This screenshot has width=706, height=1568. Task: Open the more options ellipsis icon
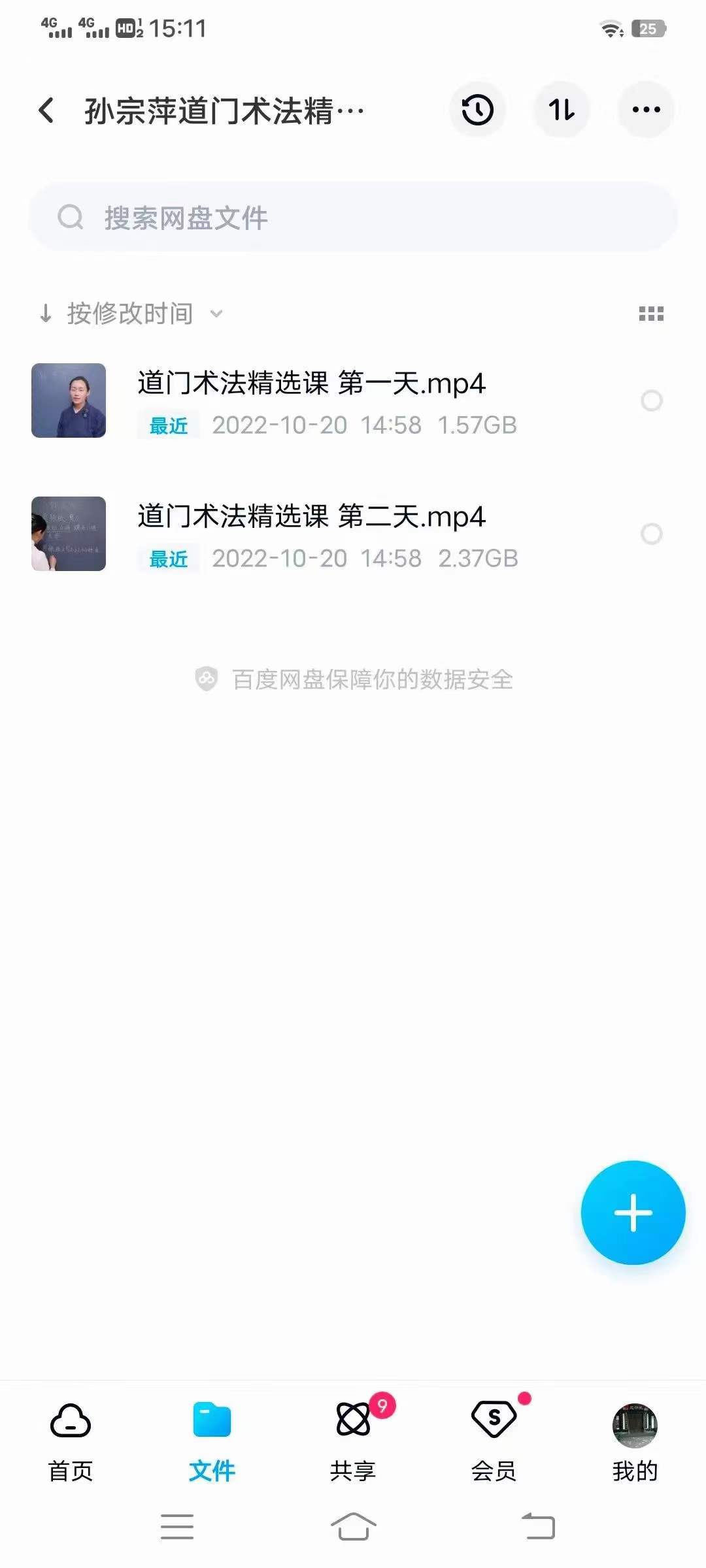(x=646, y=110)
